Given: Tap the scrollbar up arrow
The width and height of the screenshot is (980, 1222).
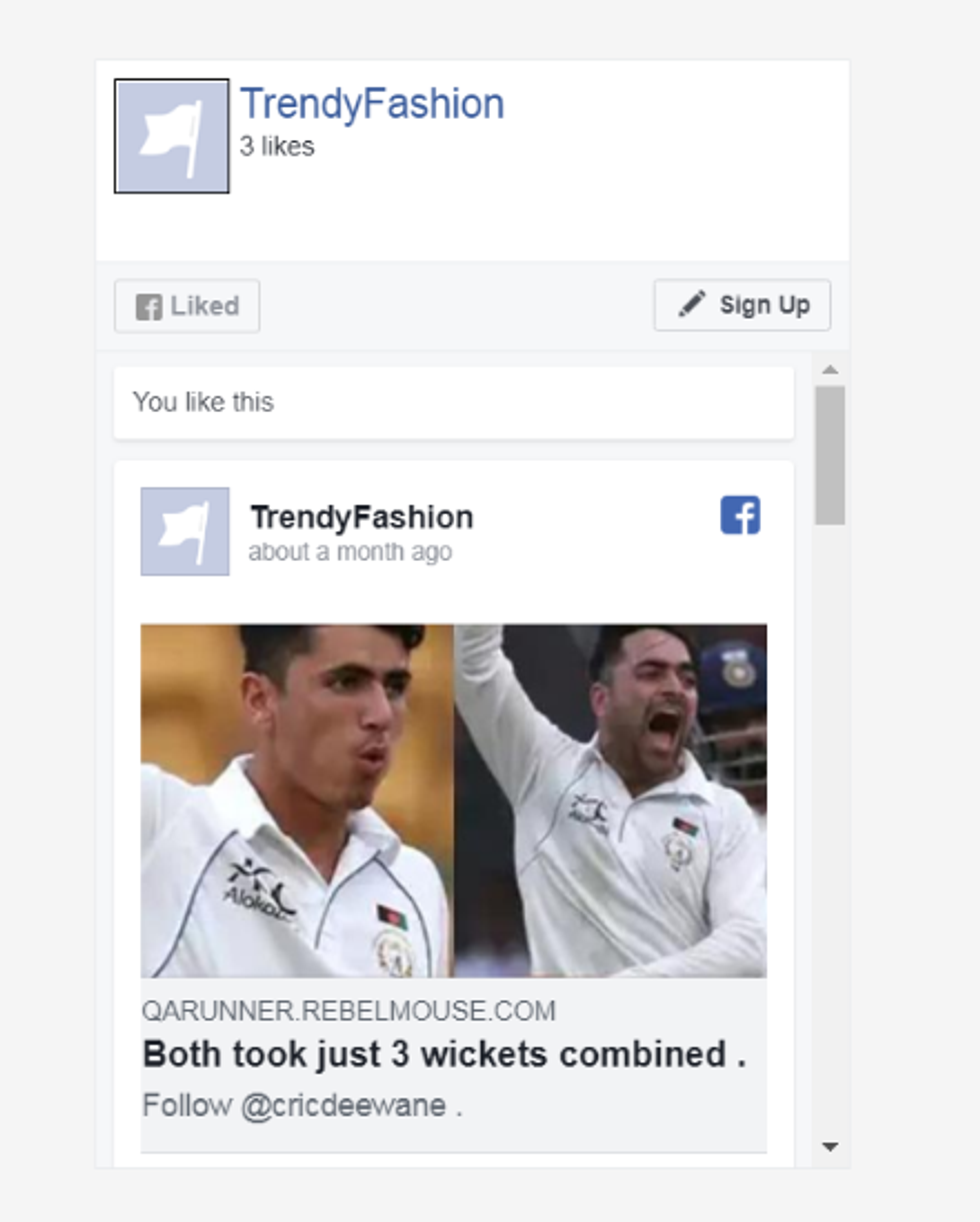Looking at the screenshot, I should point(829,370).
